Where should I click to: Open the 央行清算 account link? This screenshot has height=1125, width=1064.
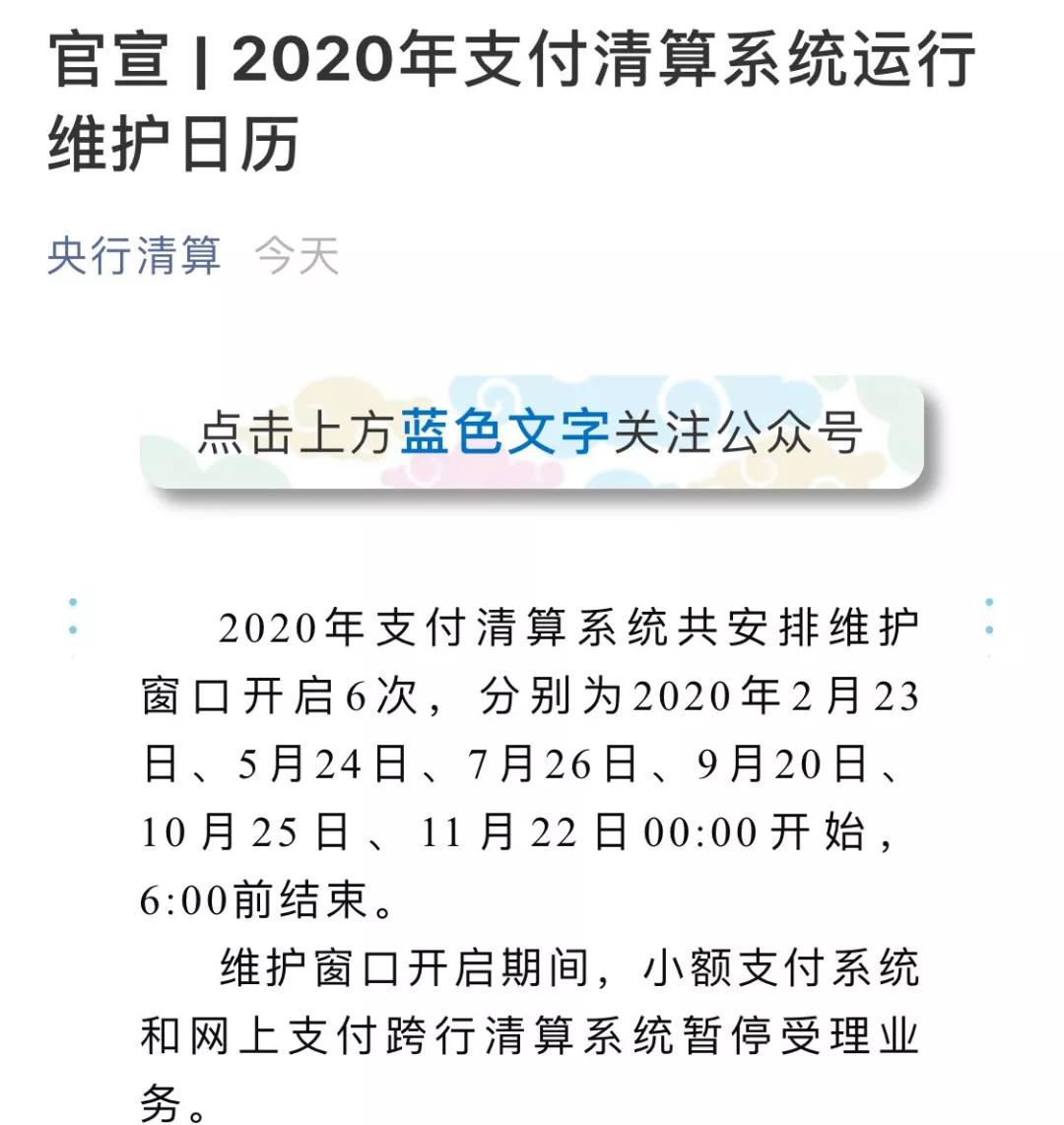tap(134, 256)
